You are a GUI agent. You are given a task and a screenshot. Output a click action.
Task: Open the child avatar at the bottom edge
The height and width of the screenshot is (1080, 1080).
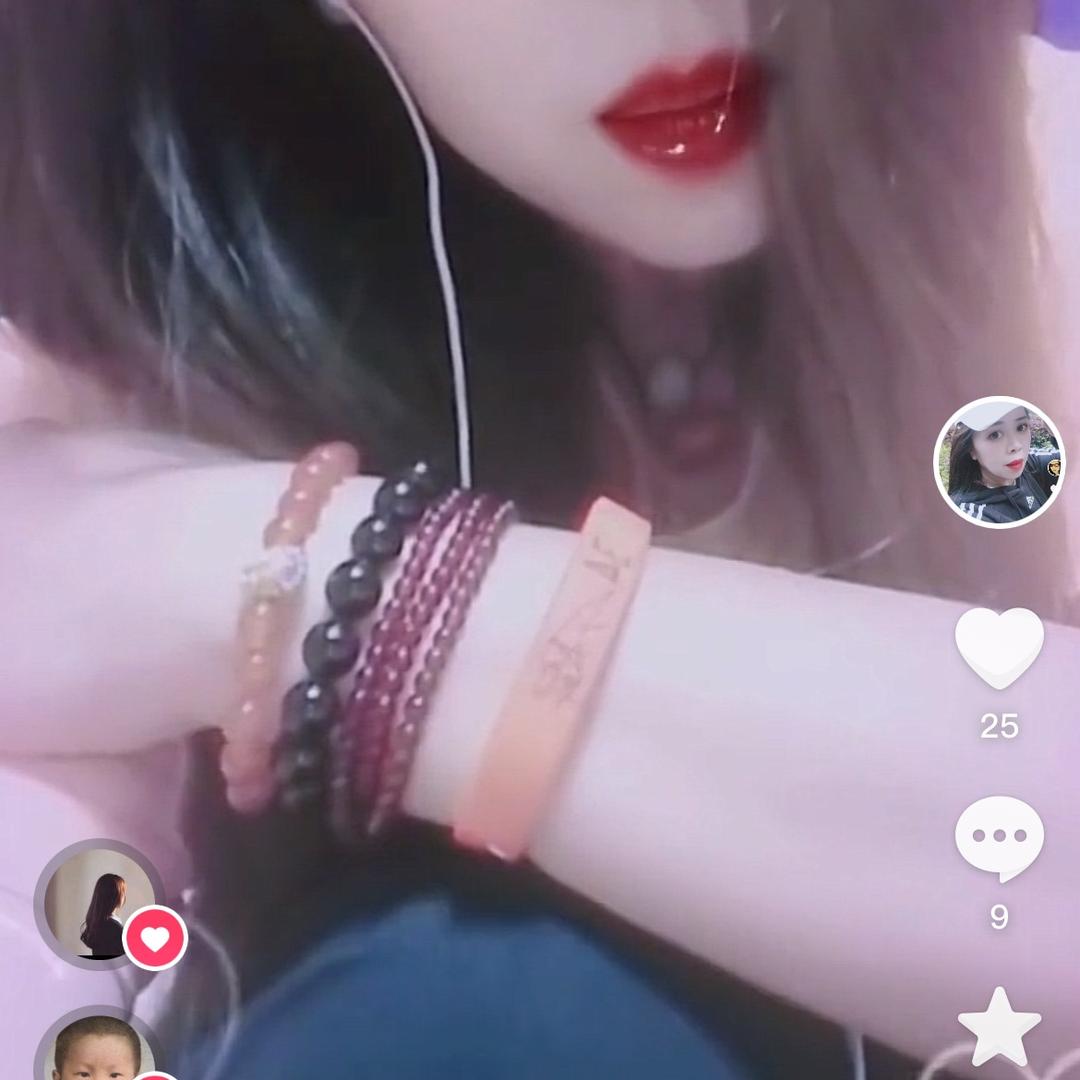pyautogui.click(x=97, y=1048)
